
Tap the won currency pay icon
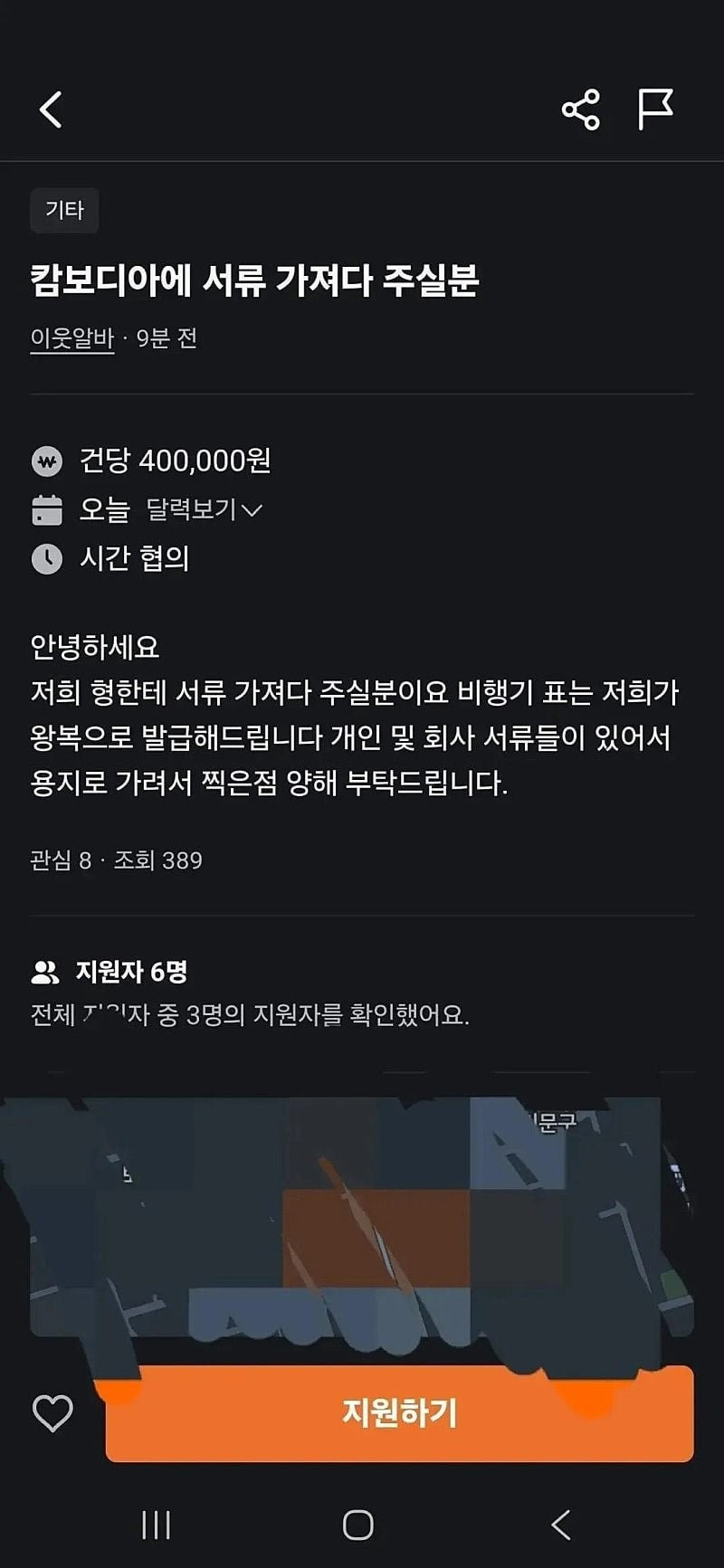pyautogui.click(x=49, y=460)
